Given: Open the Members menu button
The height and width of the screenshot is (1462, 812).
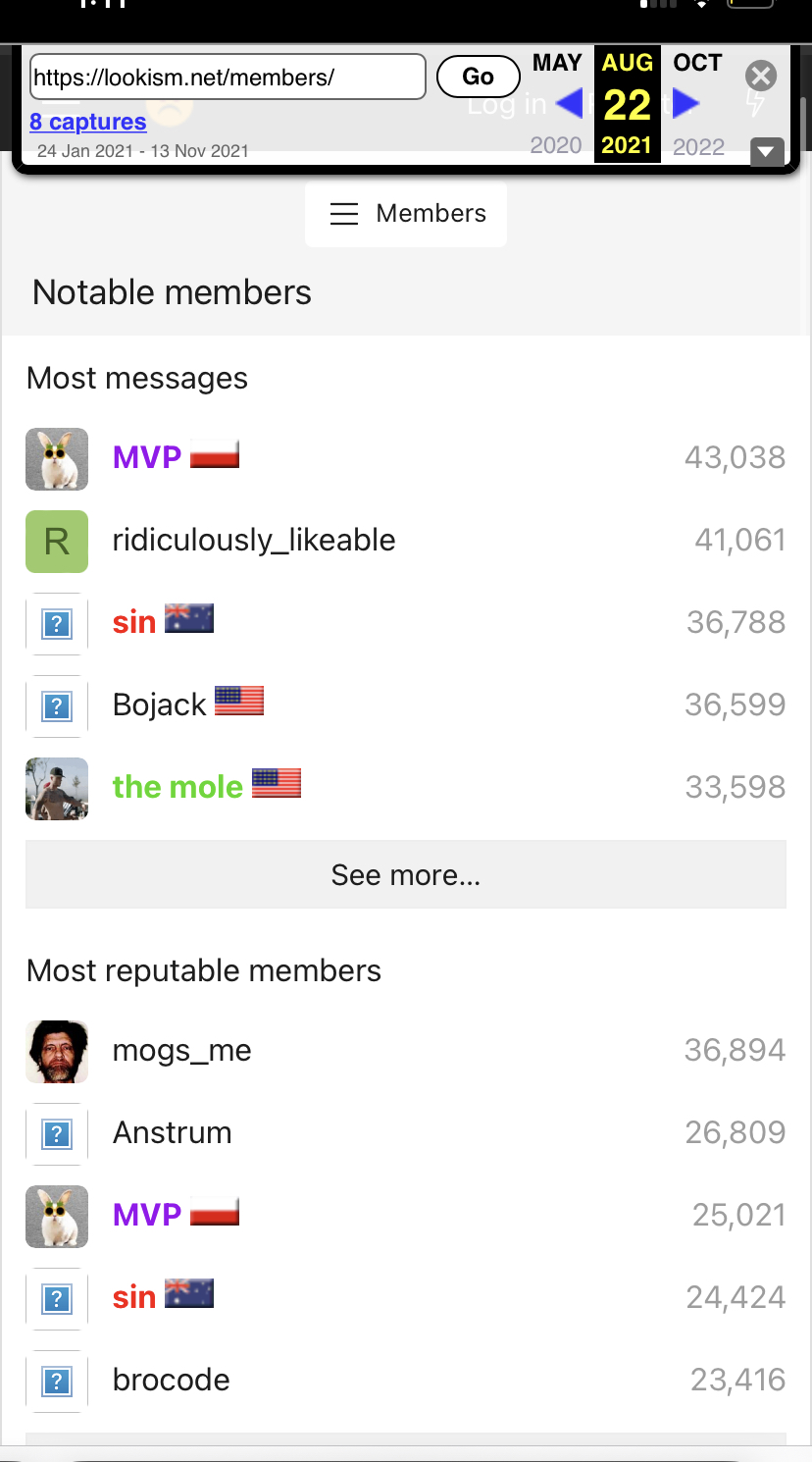Looking at the screenshot, I should point(406,214).
